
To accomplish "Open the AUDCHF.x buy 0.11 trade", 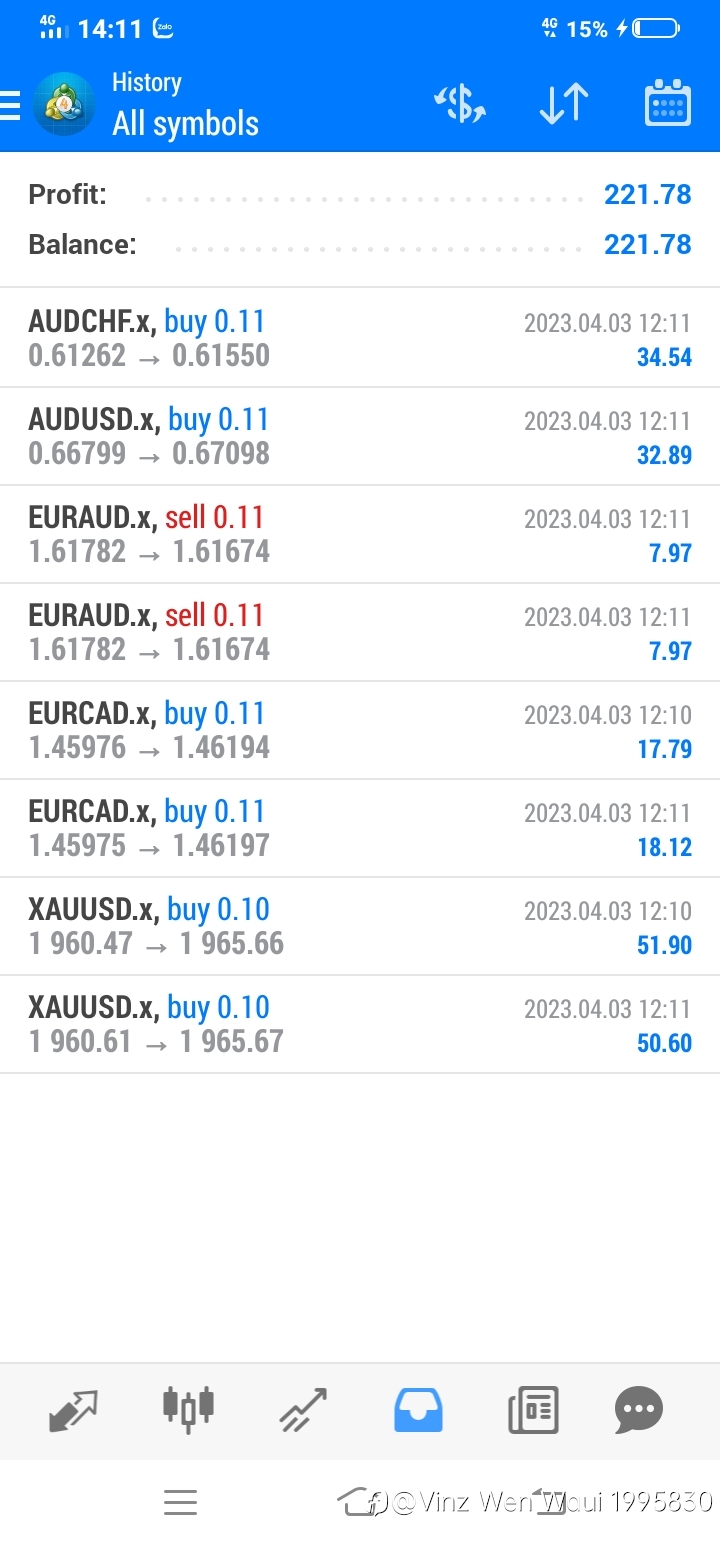I will (x=360, y=338).
